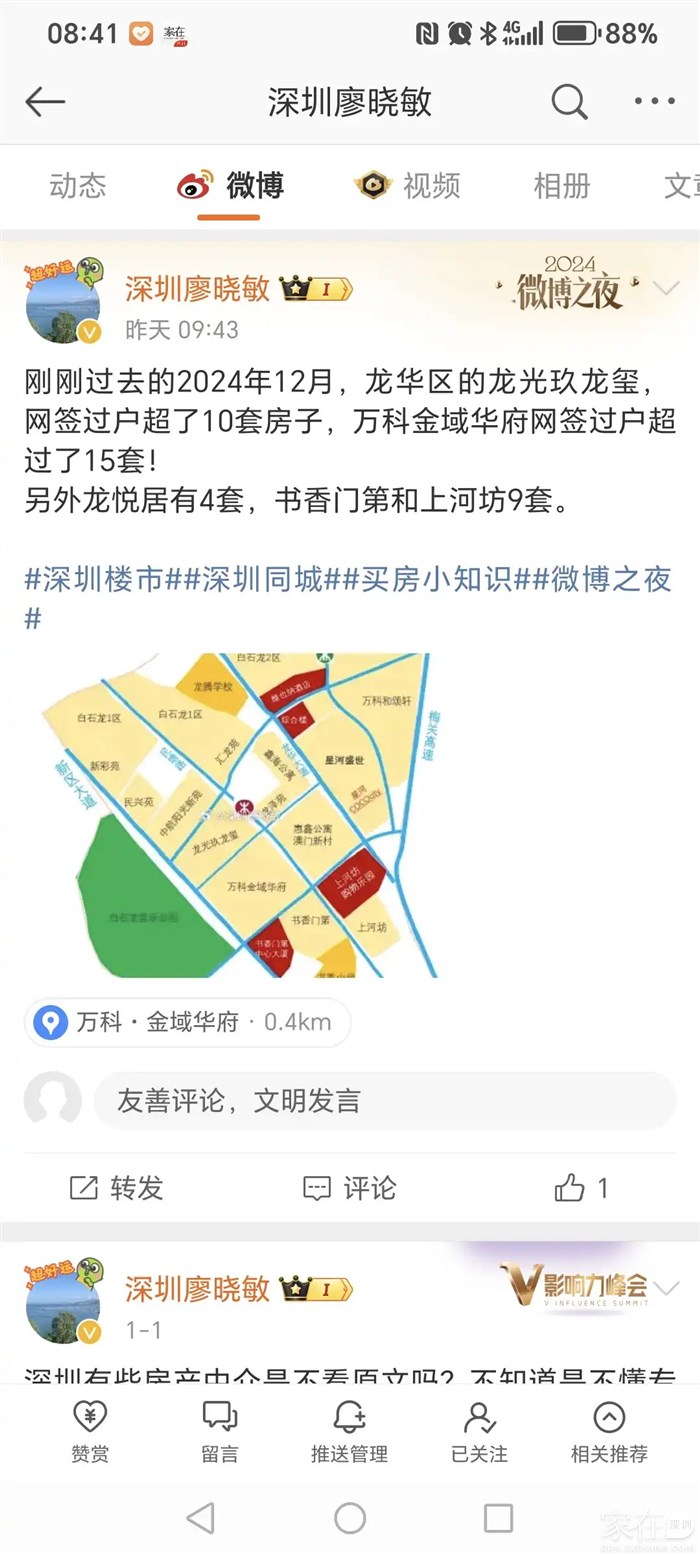This screenshot has width=700, height=1555.
Task: Like the post about 龙华区 housing
Action: pos(581,1188)
